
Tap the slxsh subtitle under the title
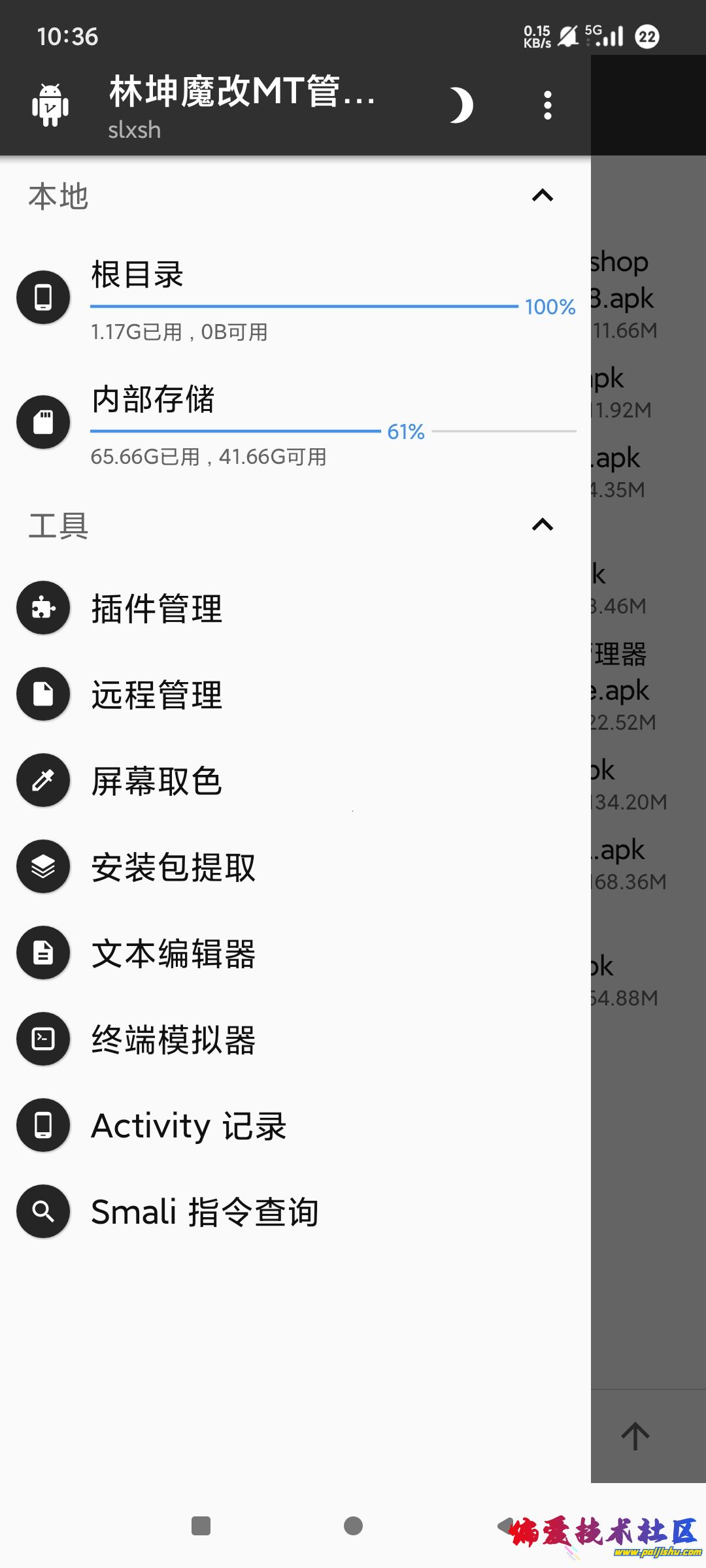tap(134, 129)
